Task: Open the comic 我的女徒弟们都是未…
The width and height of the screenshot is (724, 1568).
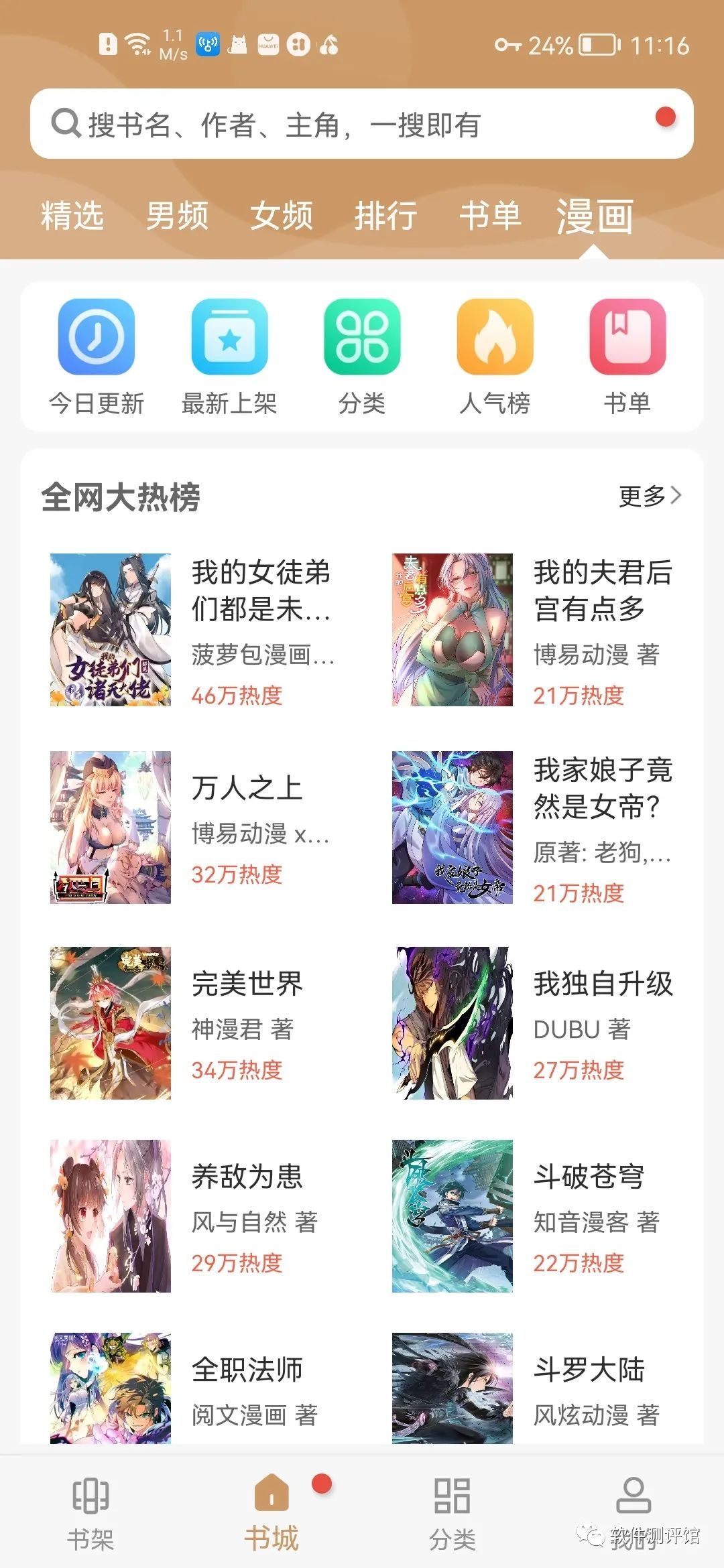Action: coord(194,630)
